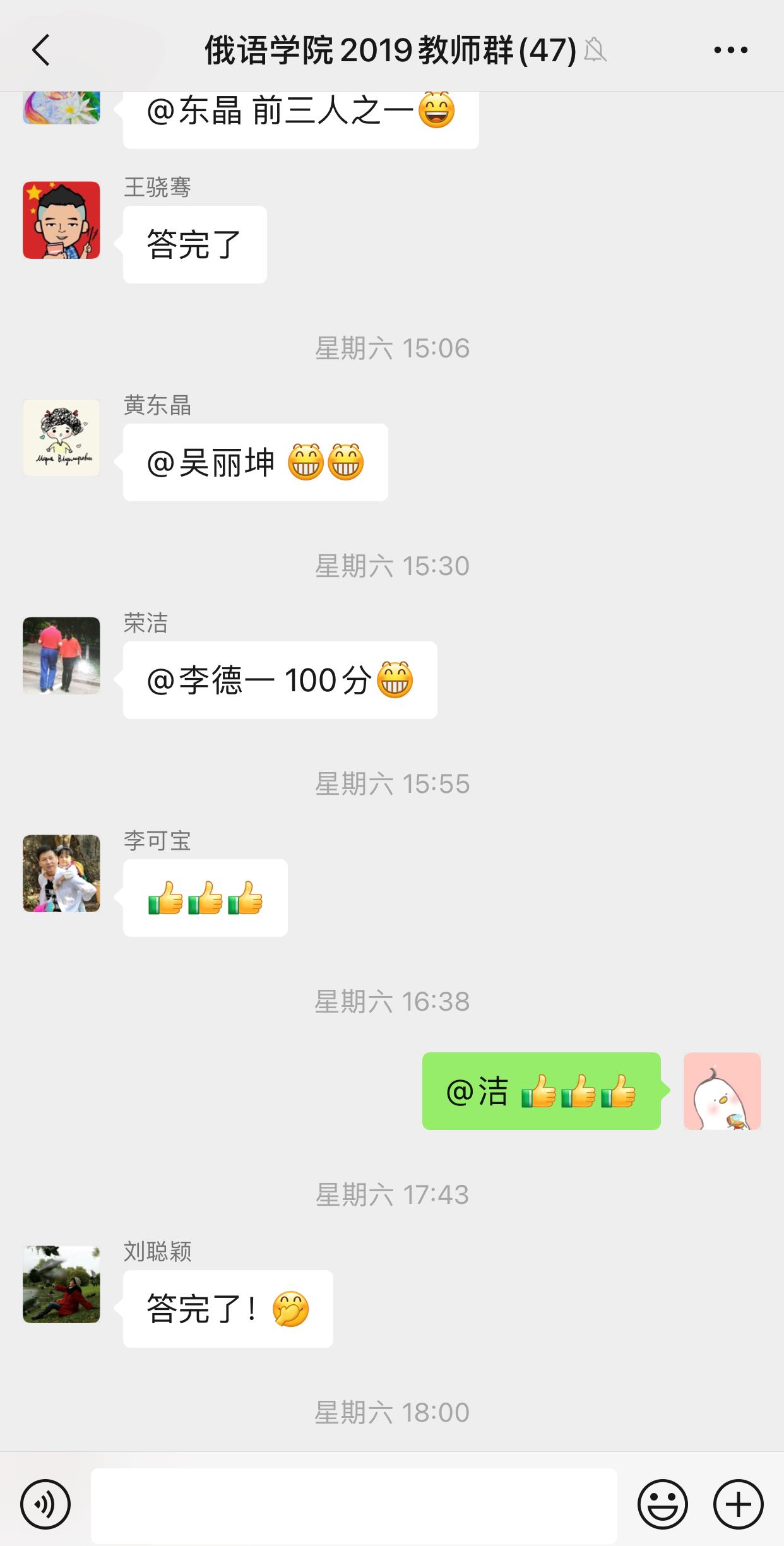This screenshot has height=1546, width=784.
Task: Open 荣洁's profile from avatar
Action: click(x=61, y=655)
